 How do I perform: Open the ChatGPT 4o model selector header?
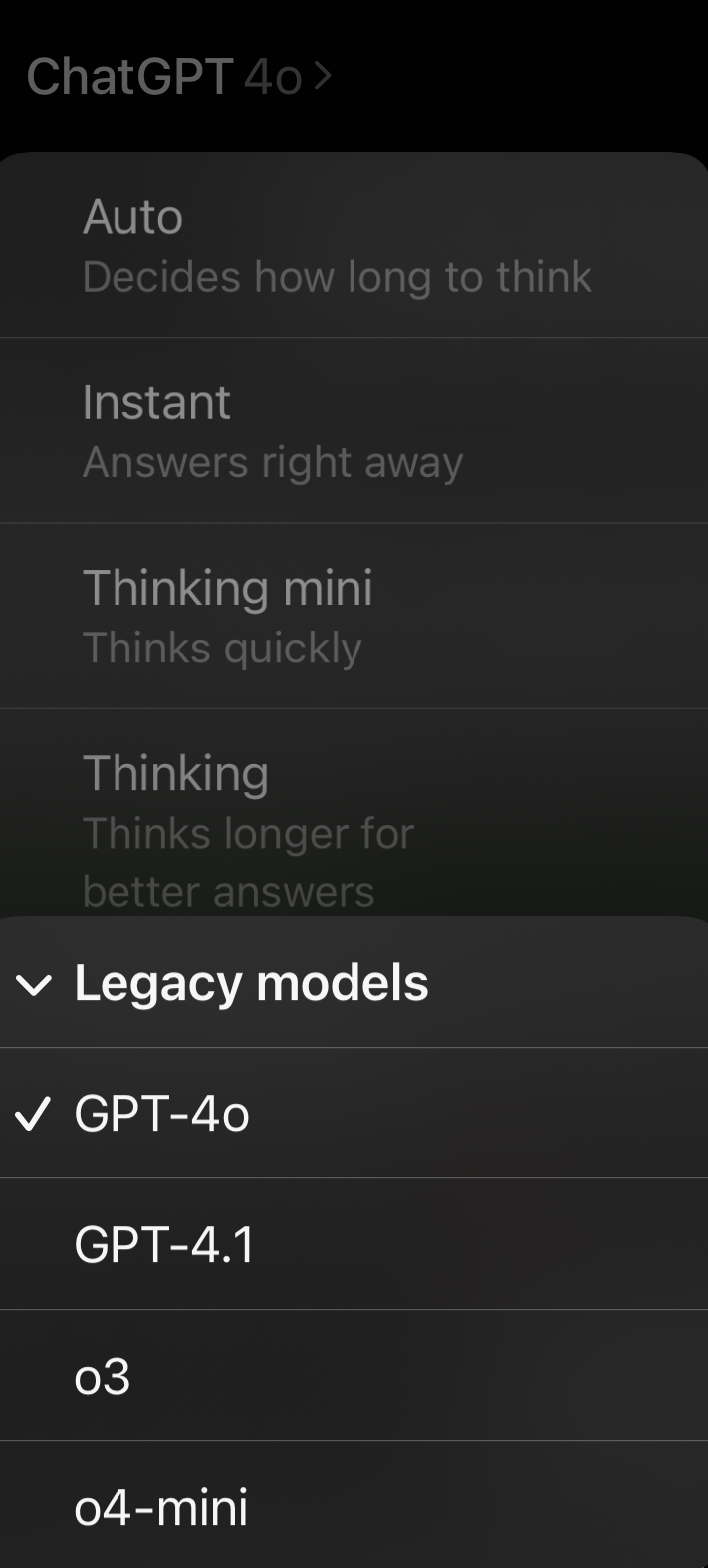click(179, 77)
